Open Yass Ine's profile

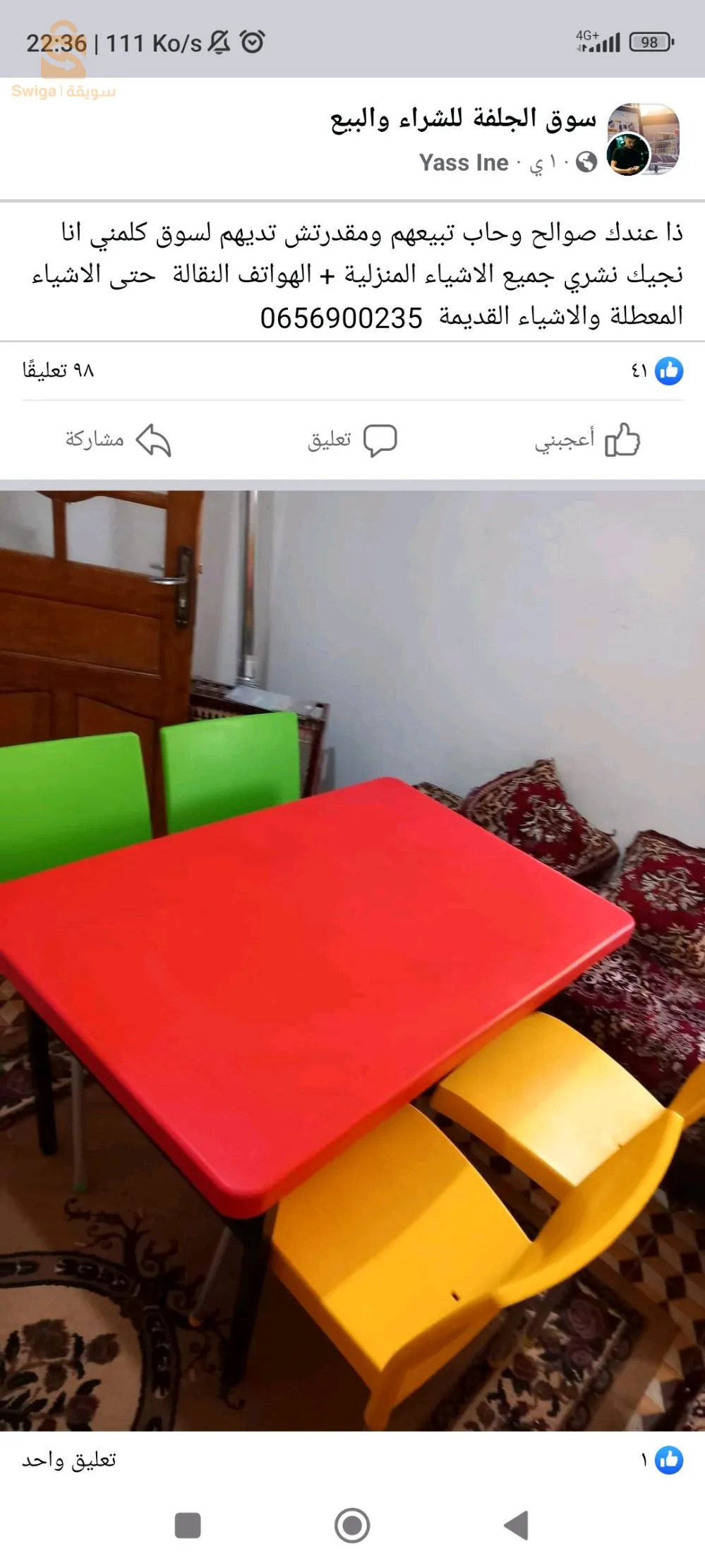pyautogui.click(x=464, y=163)
